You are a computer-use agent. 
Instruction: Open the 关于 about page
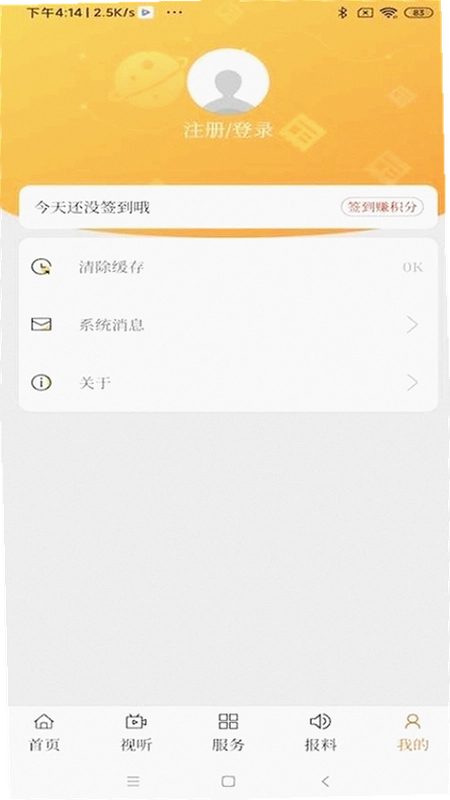pos(228,383)
